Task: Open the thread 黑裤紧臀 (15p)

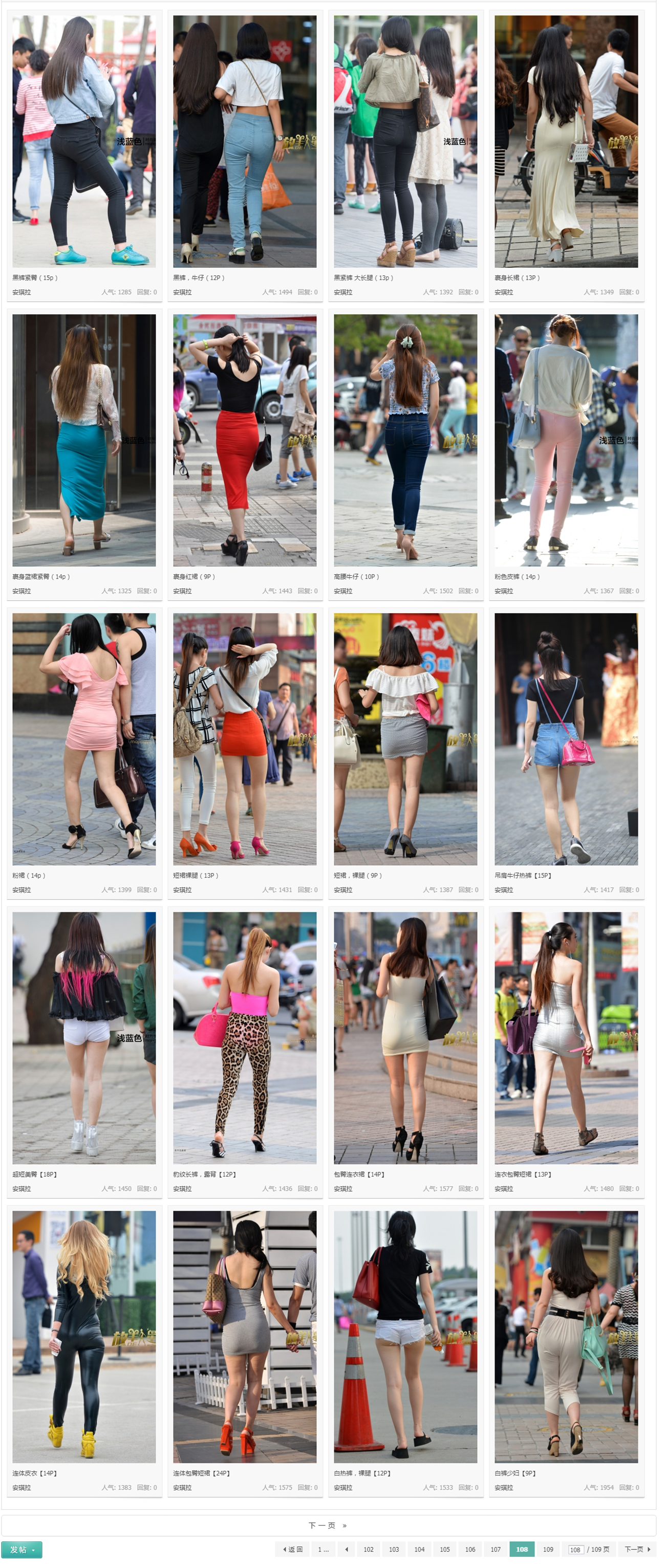Action: click(35, 277)
